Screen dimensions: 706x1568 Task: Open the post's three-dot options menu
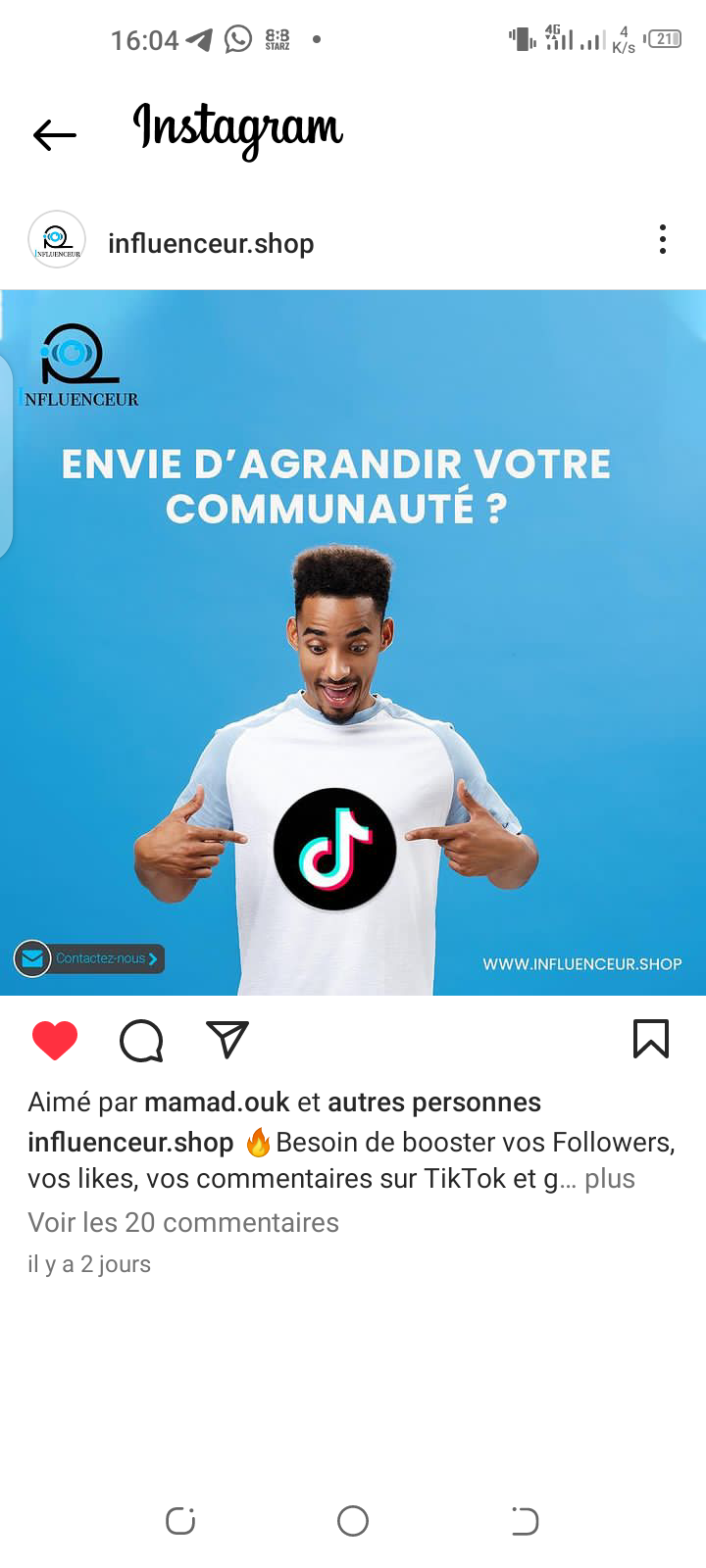point(663,240)
